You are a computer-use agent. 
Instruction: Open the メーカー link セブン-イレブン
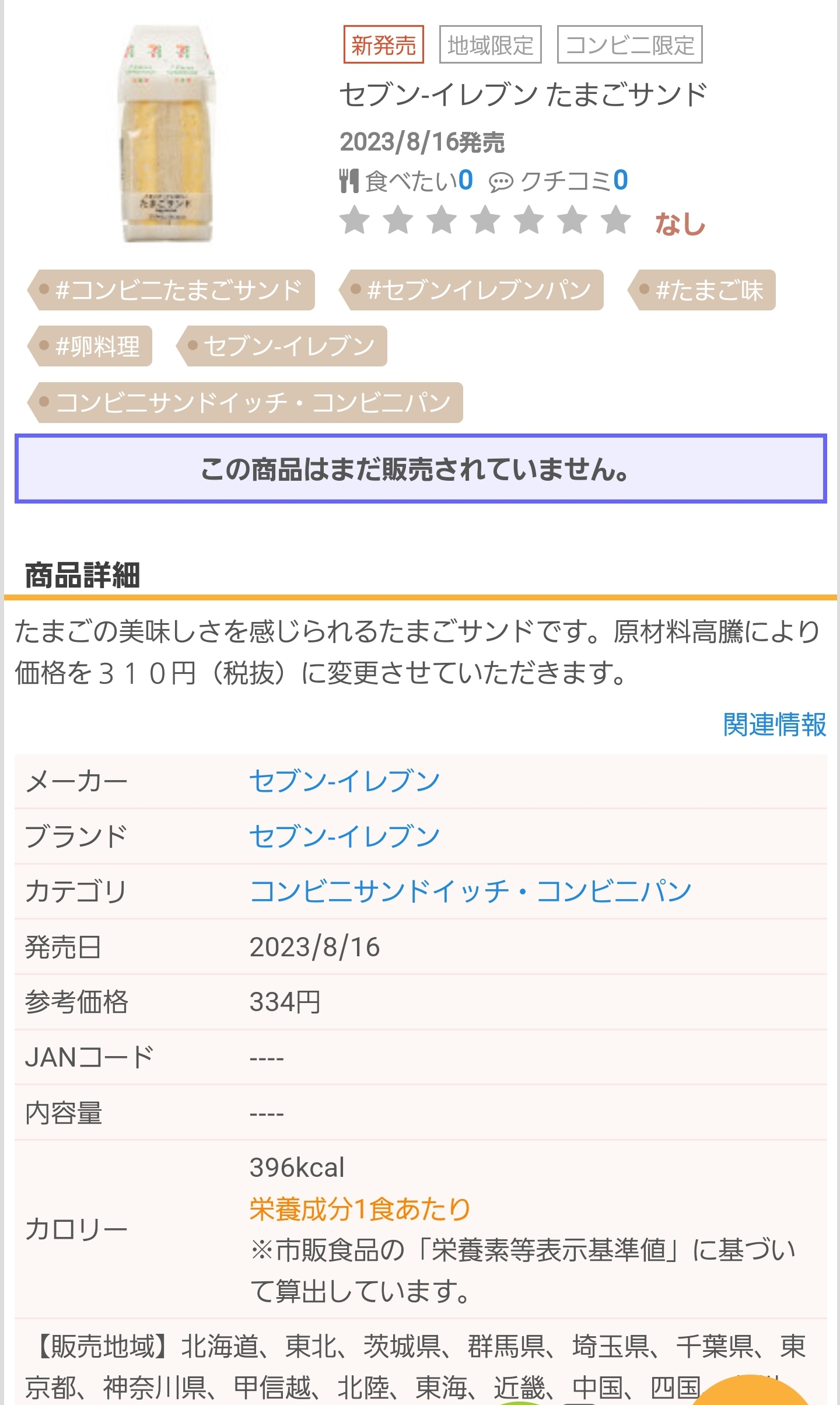(x=344, y=781)
